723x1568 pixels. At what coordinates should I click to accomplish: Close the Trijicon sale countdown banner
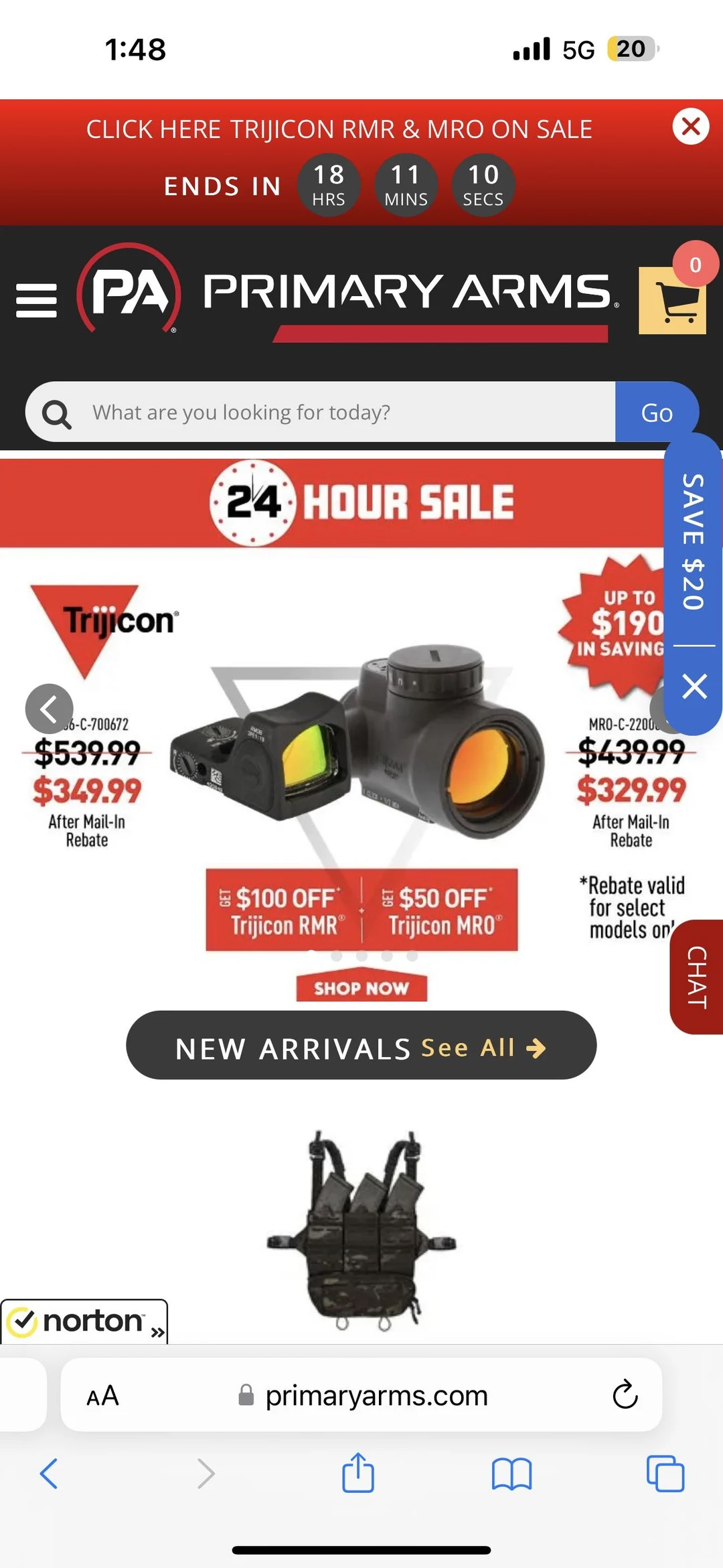(691, 126)
